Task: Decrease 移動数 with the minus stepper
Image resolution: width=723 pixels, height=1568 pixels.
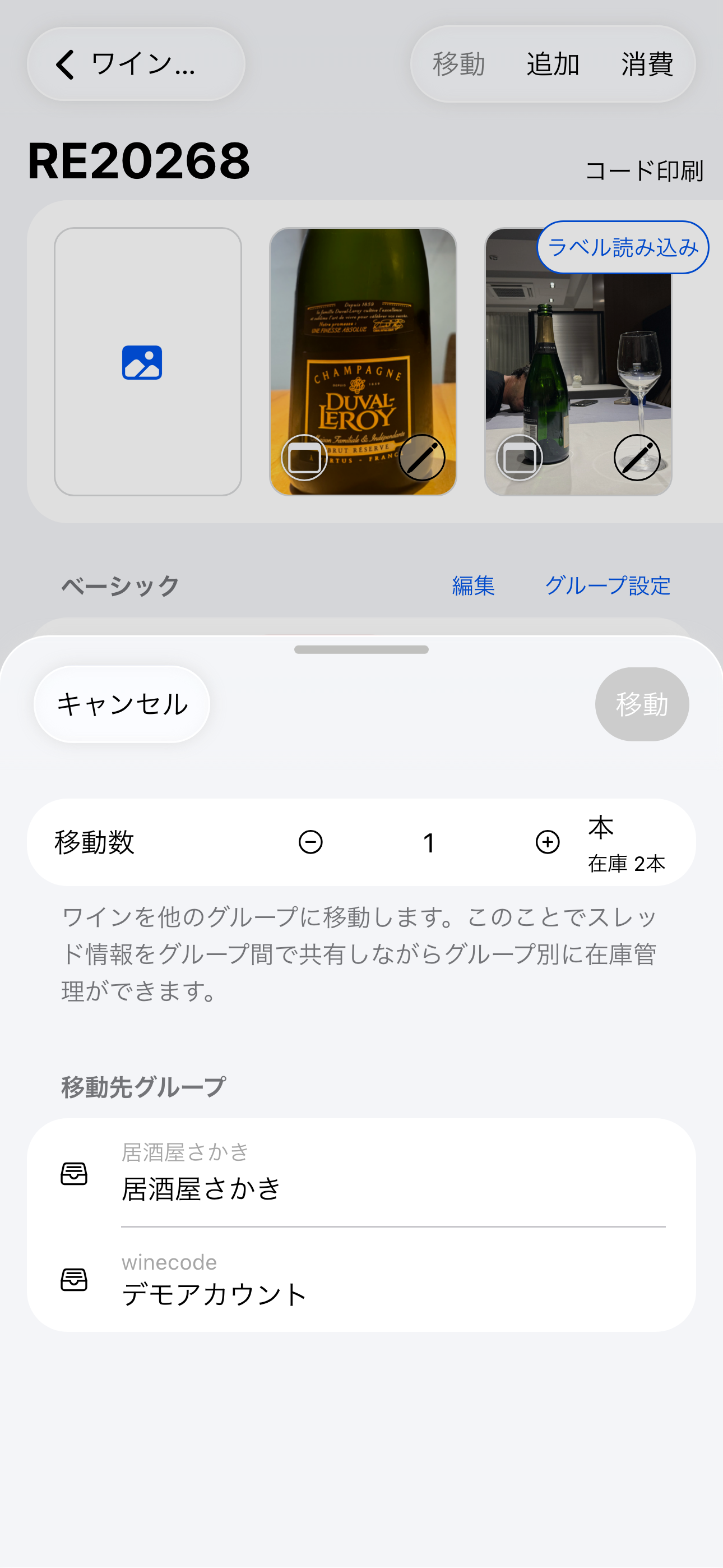Action: click(x=310, y=843)
